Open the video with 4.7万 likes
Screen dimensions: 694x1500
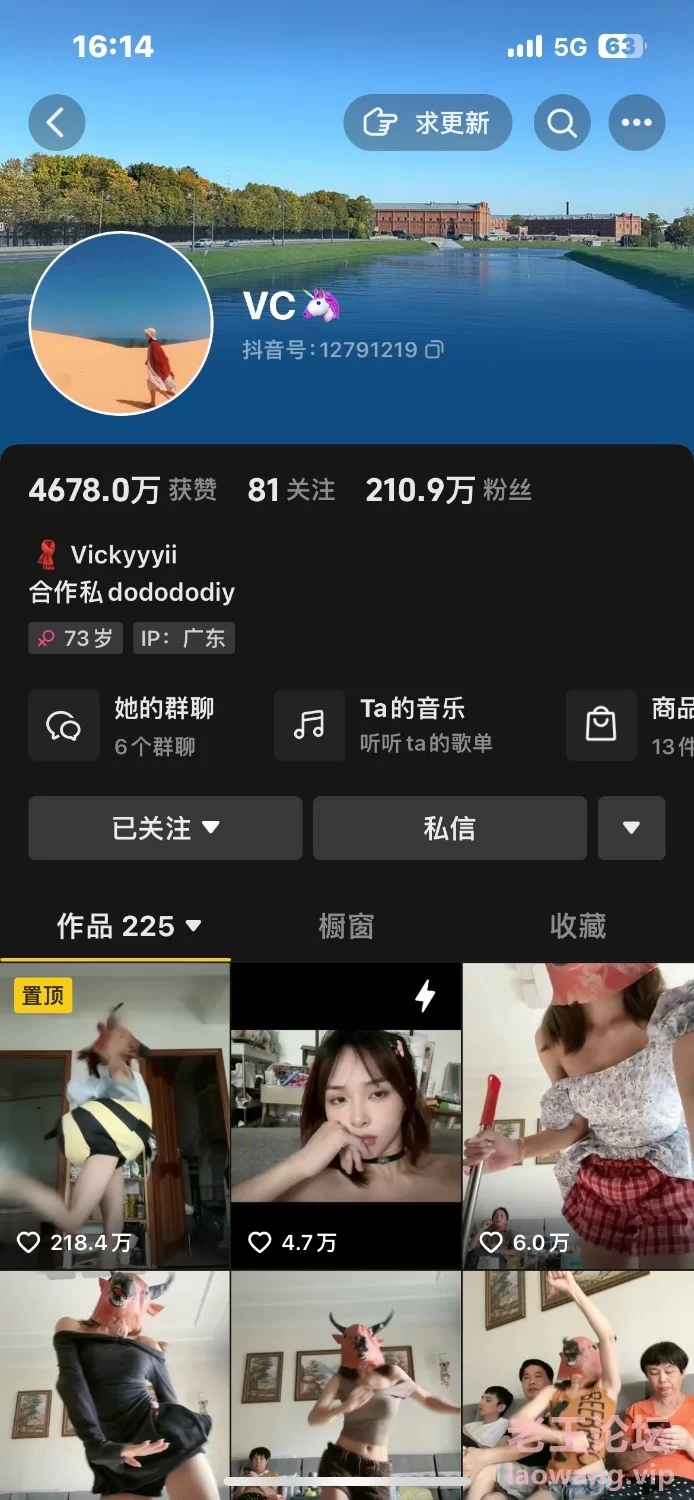(x=346, y=1115)
